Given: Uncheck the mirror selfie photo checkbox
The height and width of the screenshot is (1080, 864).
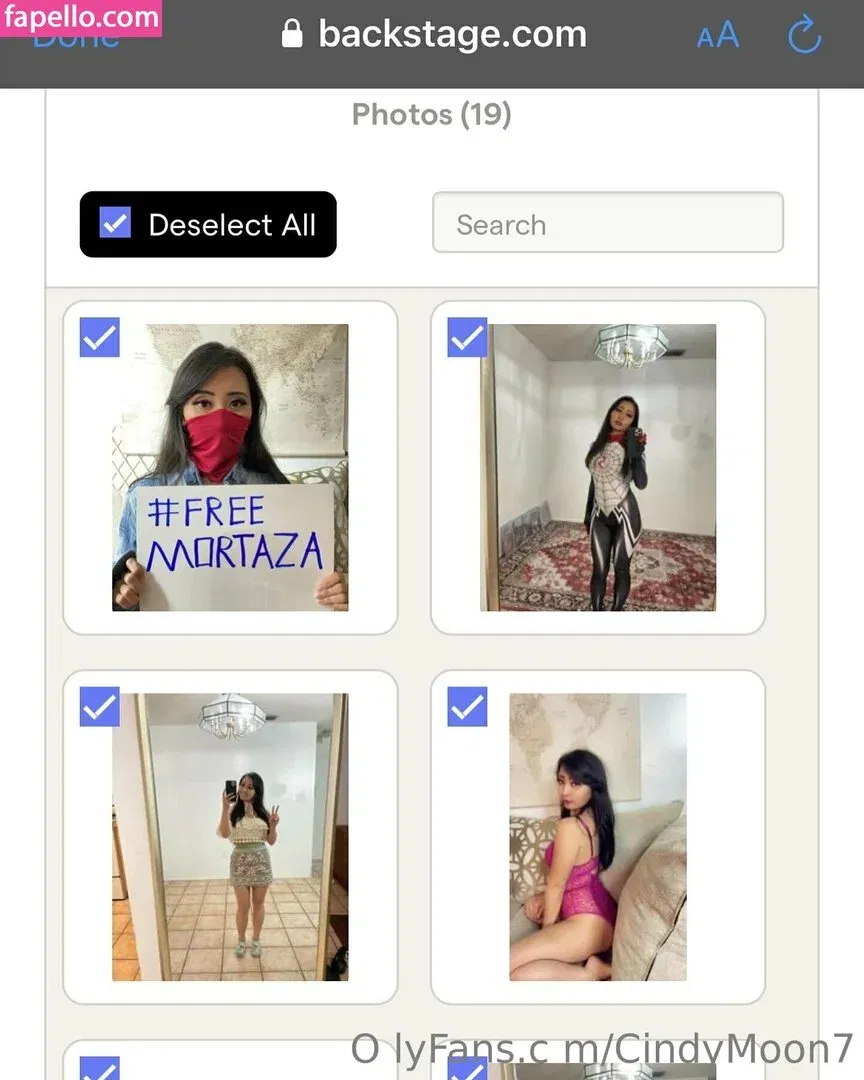Looking at the screenshot, I should tap(100, 707).
